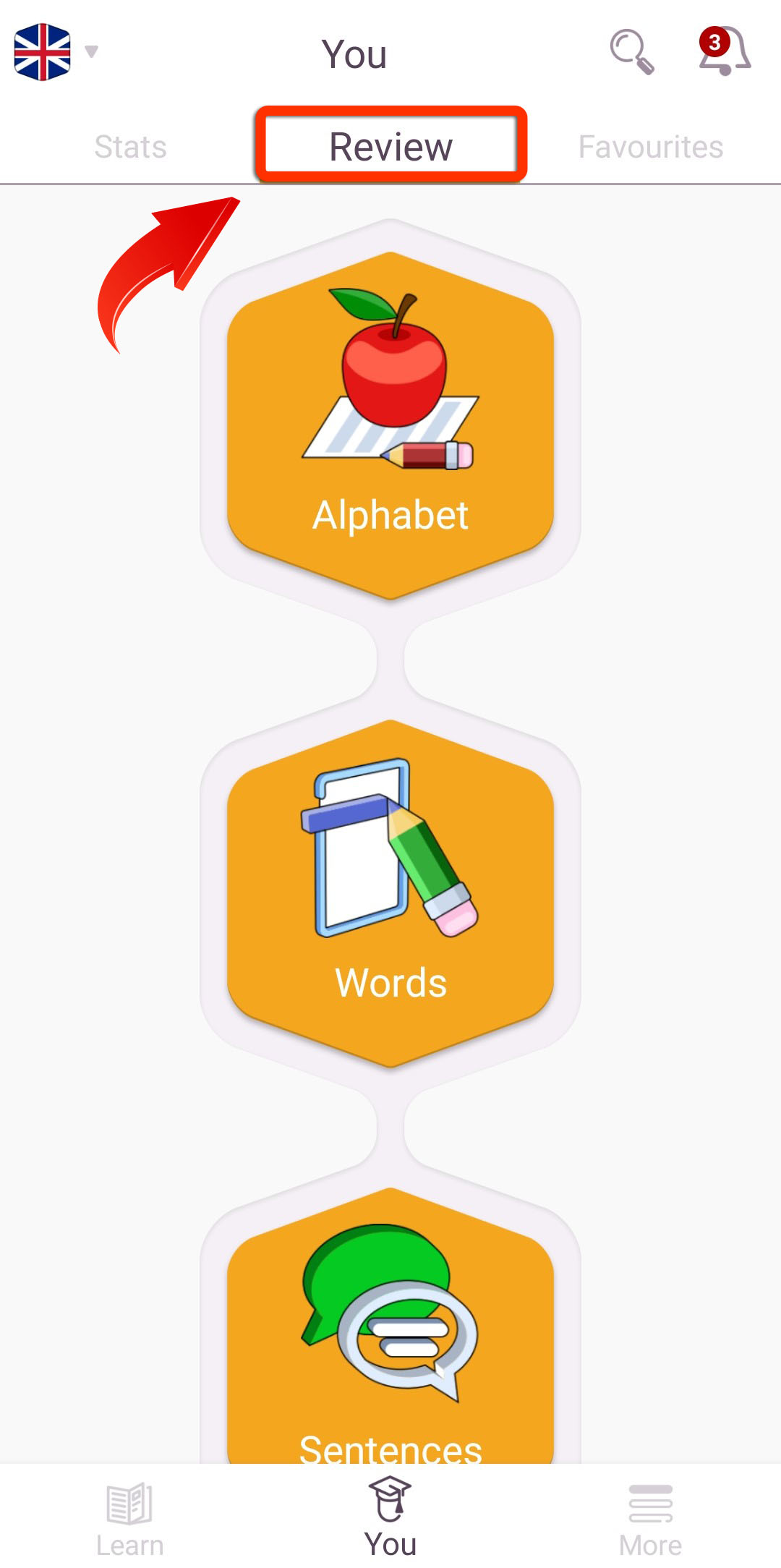The width and height of the screenshot is (781, 1568).
Task: Open the Words review tile
Action: coord(390,893)
